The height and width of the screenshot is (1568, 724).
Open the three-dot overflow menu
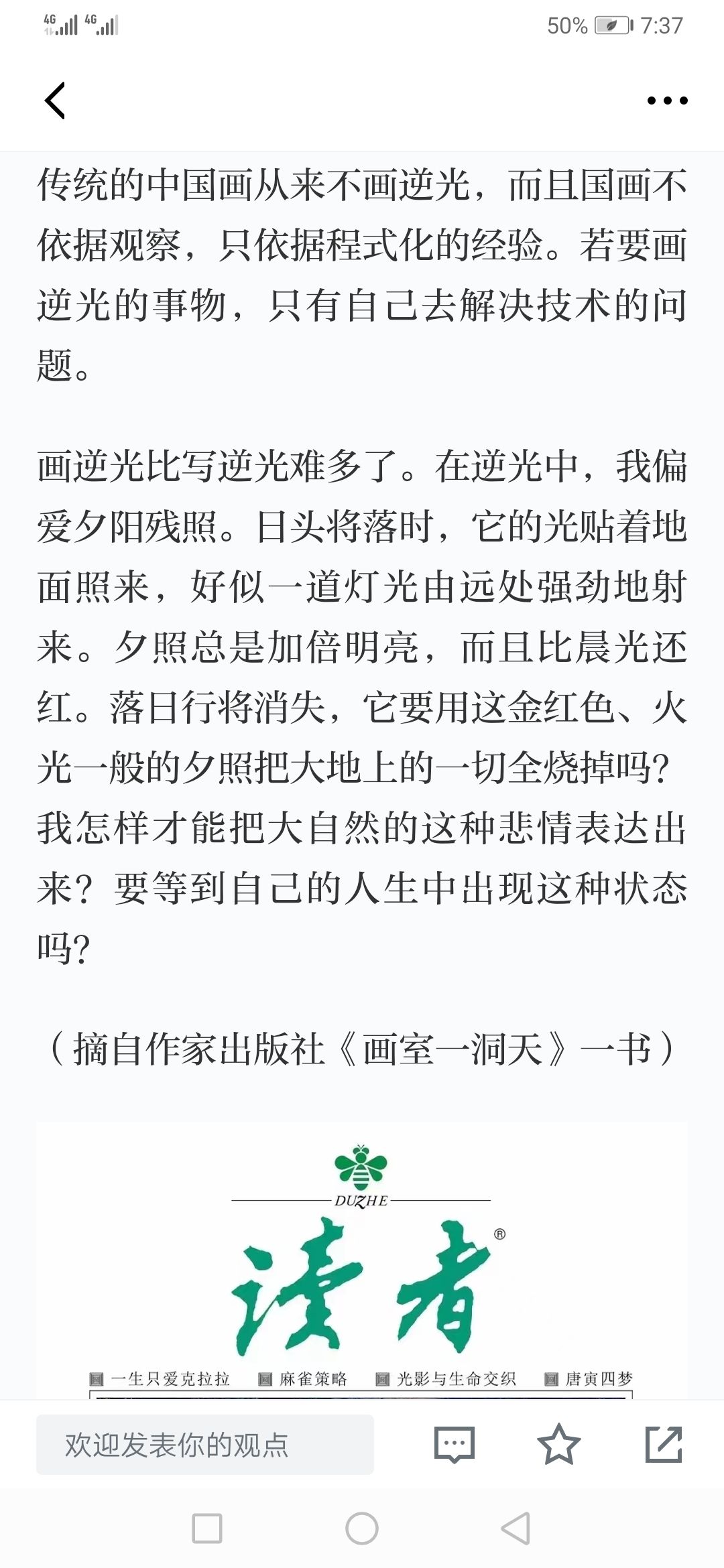click(667, 101)
